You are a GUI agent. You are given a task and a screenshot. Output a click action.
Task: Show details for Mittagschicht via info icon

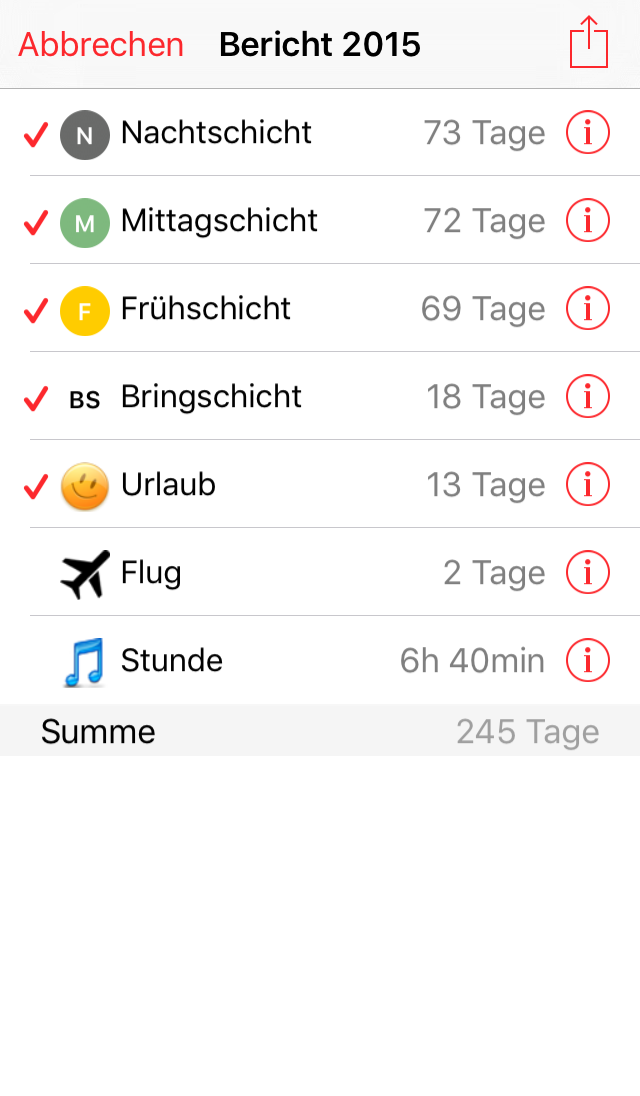[x=588, y=221]
